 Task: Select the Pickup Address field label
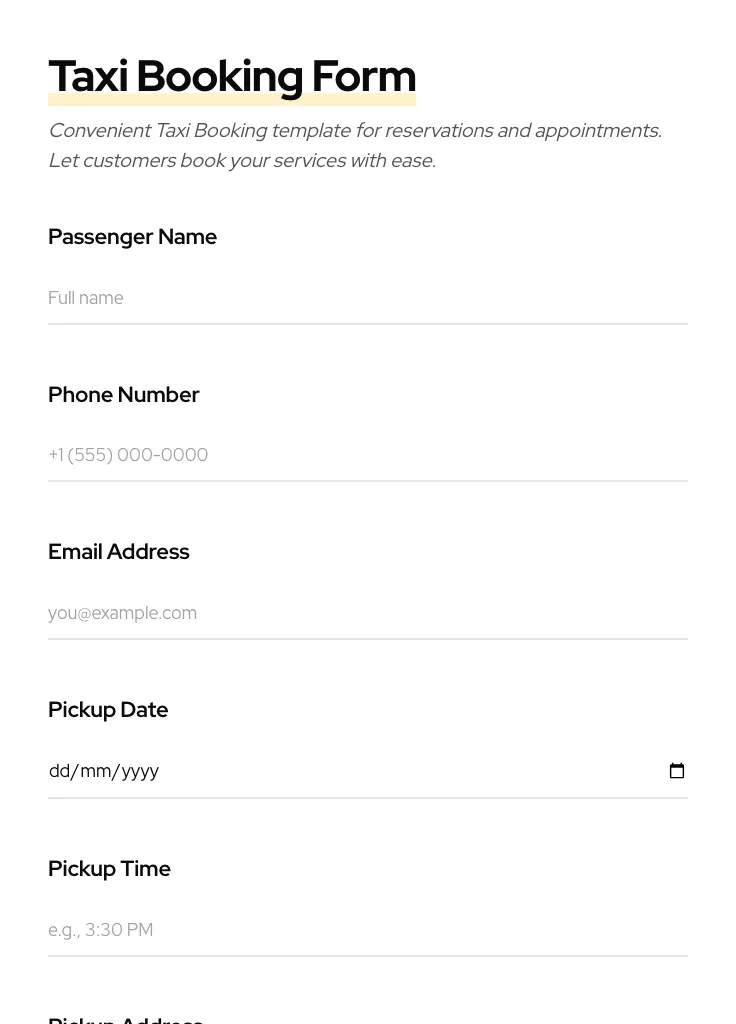point(125,1018)
